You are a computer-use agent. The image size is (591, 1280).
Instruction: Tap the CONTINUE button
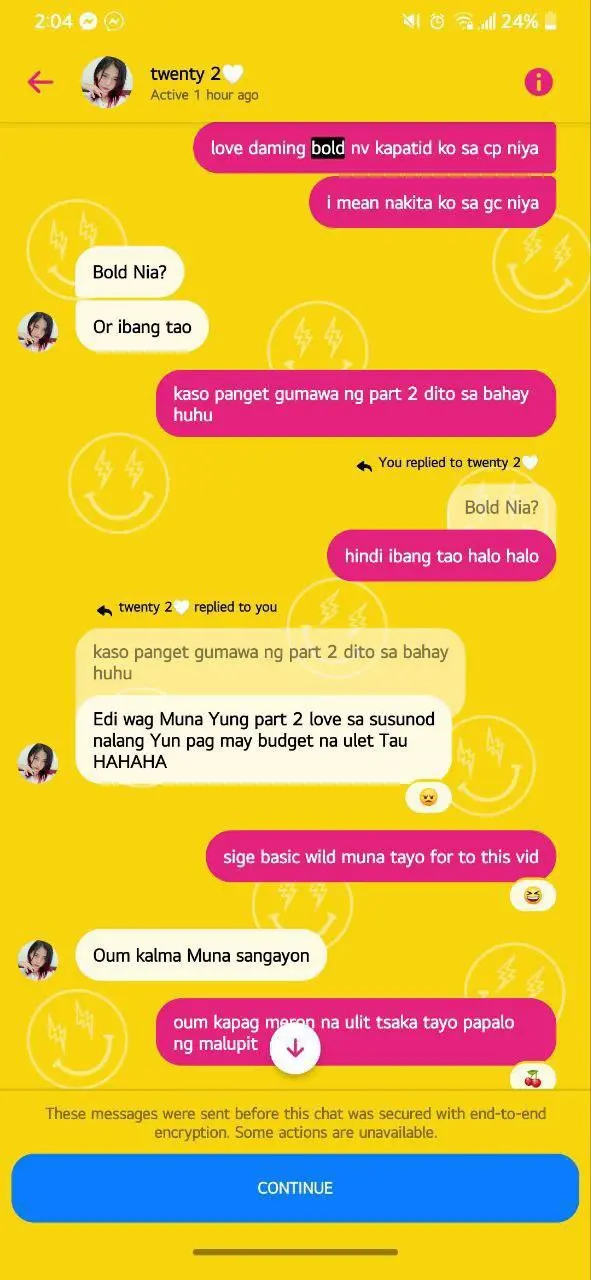click(295, 1188)
